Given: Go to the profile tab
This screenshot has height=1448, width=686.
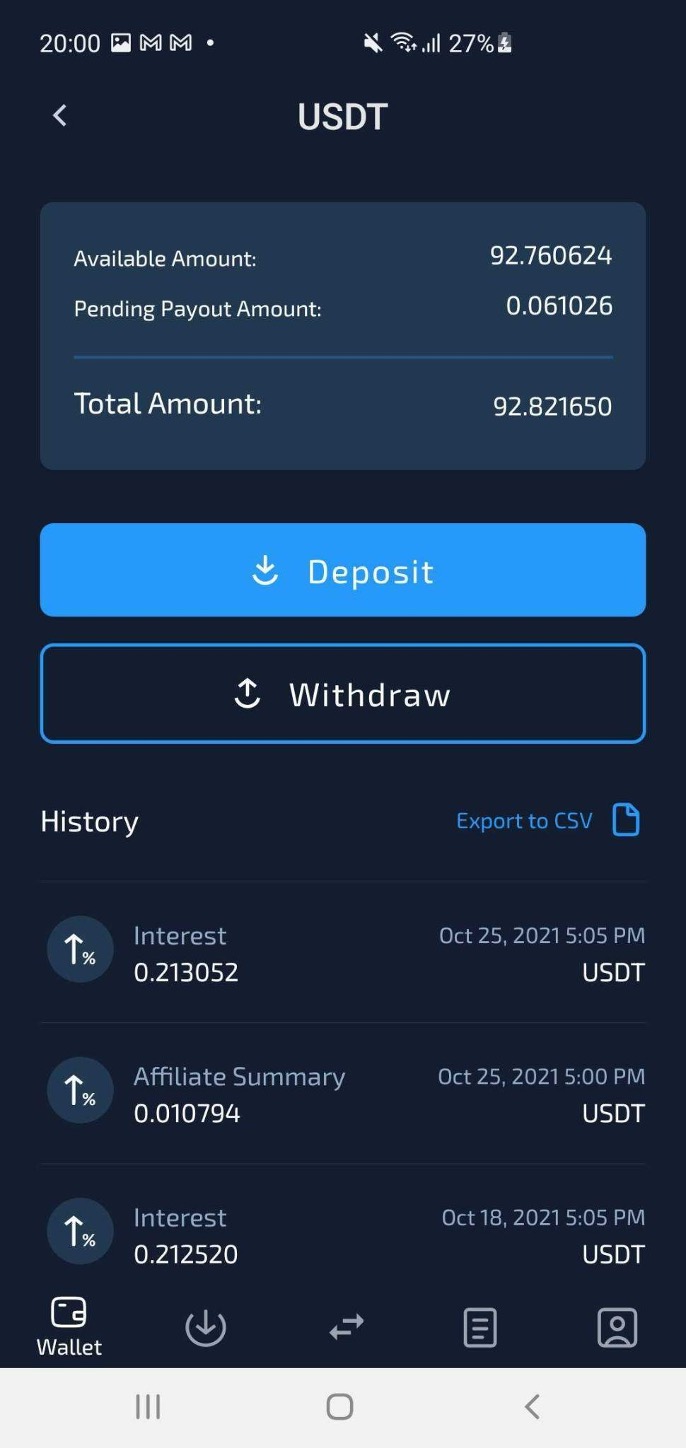Looking at the screenshot, I should tap(617, 1328).
